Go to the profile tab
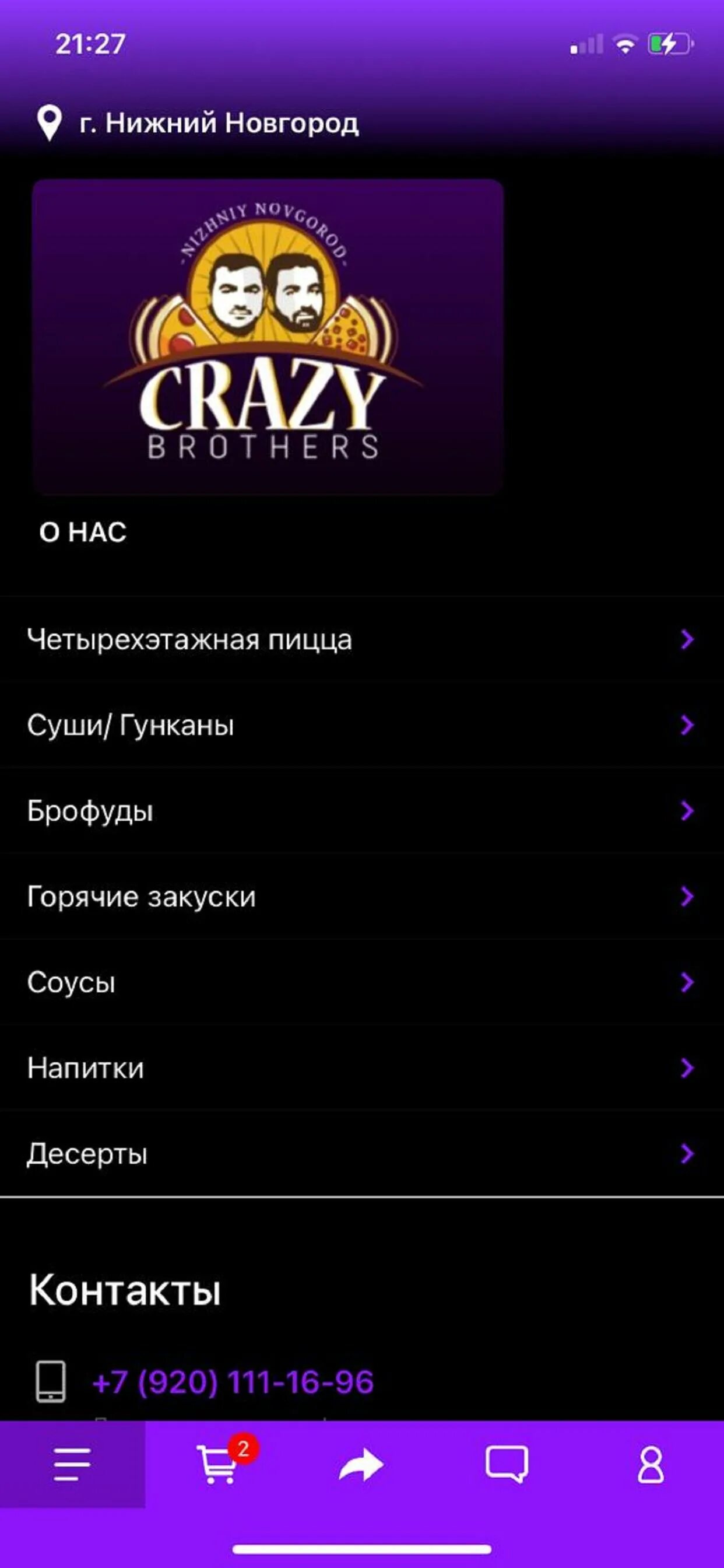This screenshot has height=1568, width=724. [x=651, y=1465]
